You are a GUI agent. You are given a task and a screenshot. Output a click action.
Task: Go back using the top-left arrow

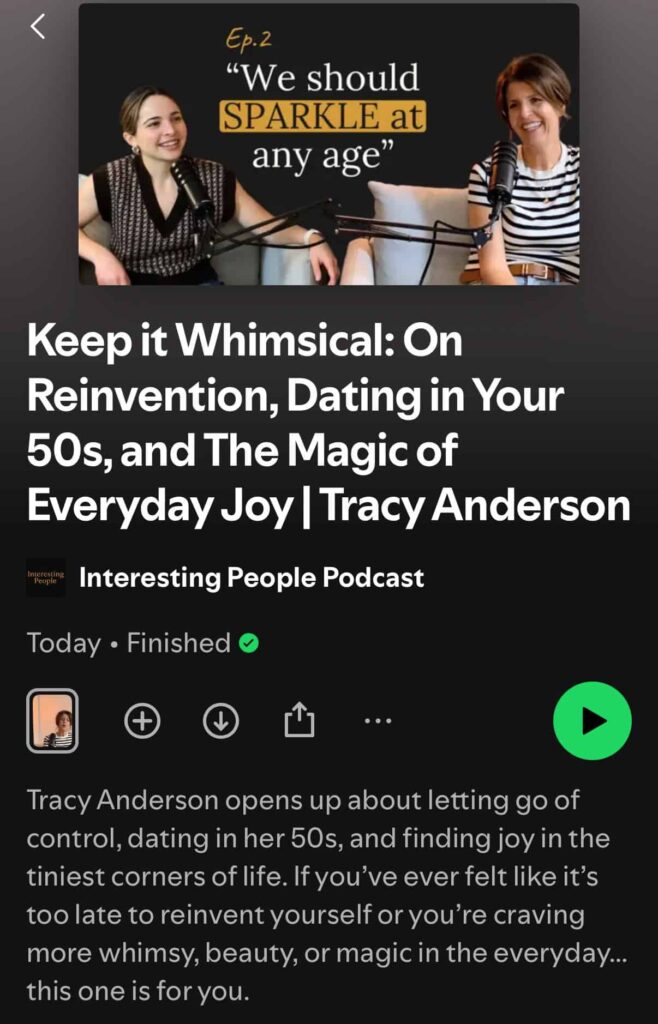tap(38, 27)
